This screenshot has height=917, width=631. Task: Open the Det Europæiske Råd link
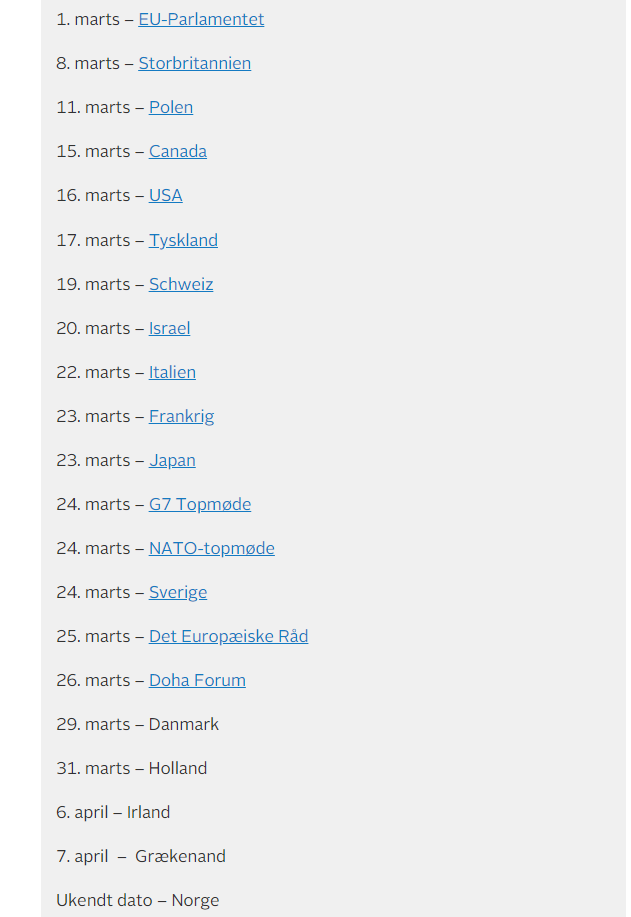228,636
